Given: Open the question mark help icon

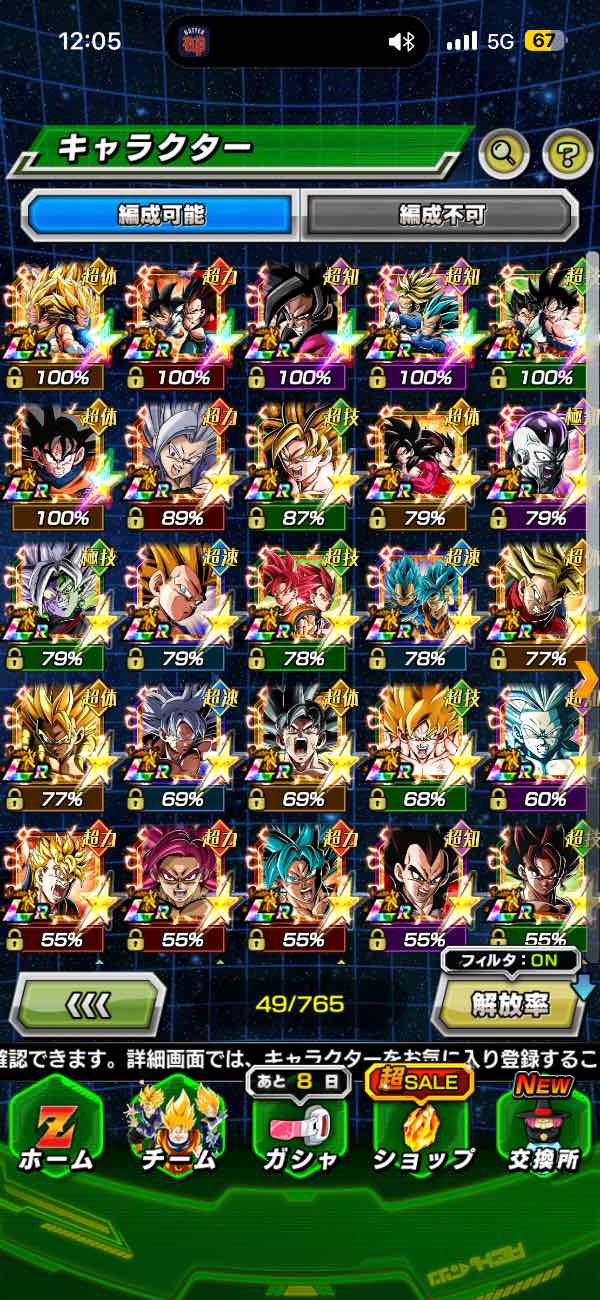Looking at the screenshot, I should 567,153.
